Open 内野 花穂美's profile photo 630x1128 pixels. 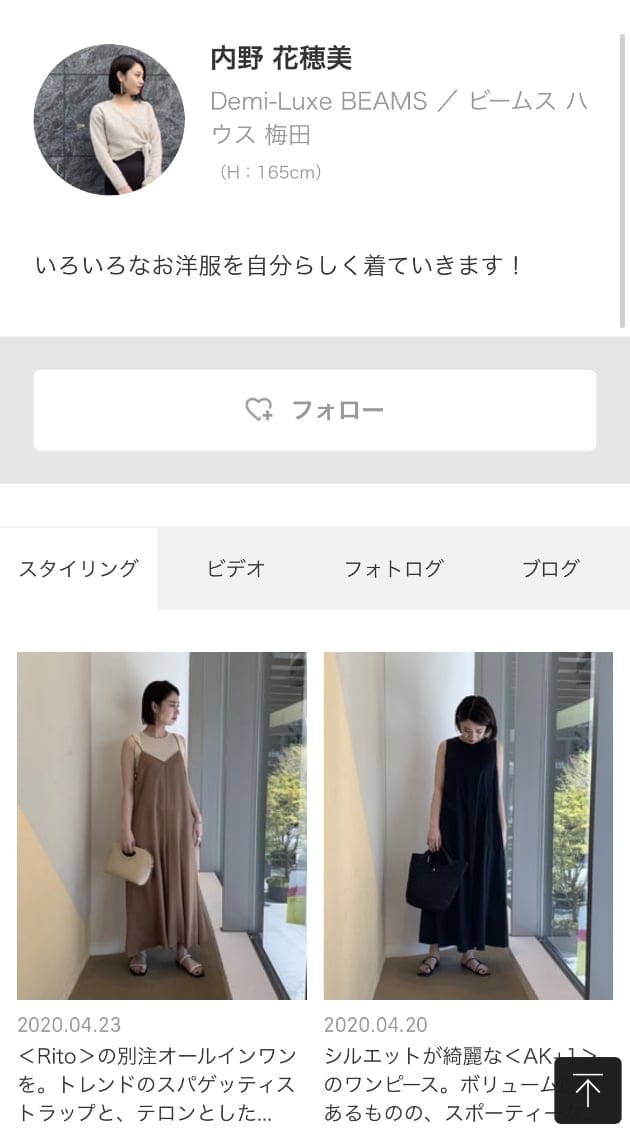pos(109,119)
